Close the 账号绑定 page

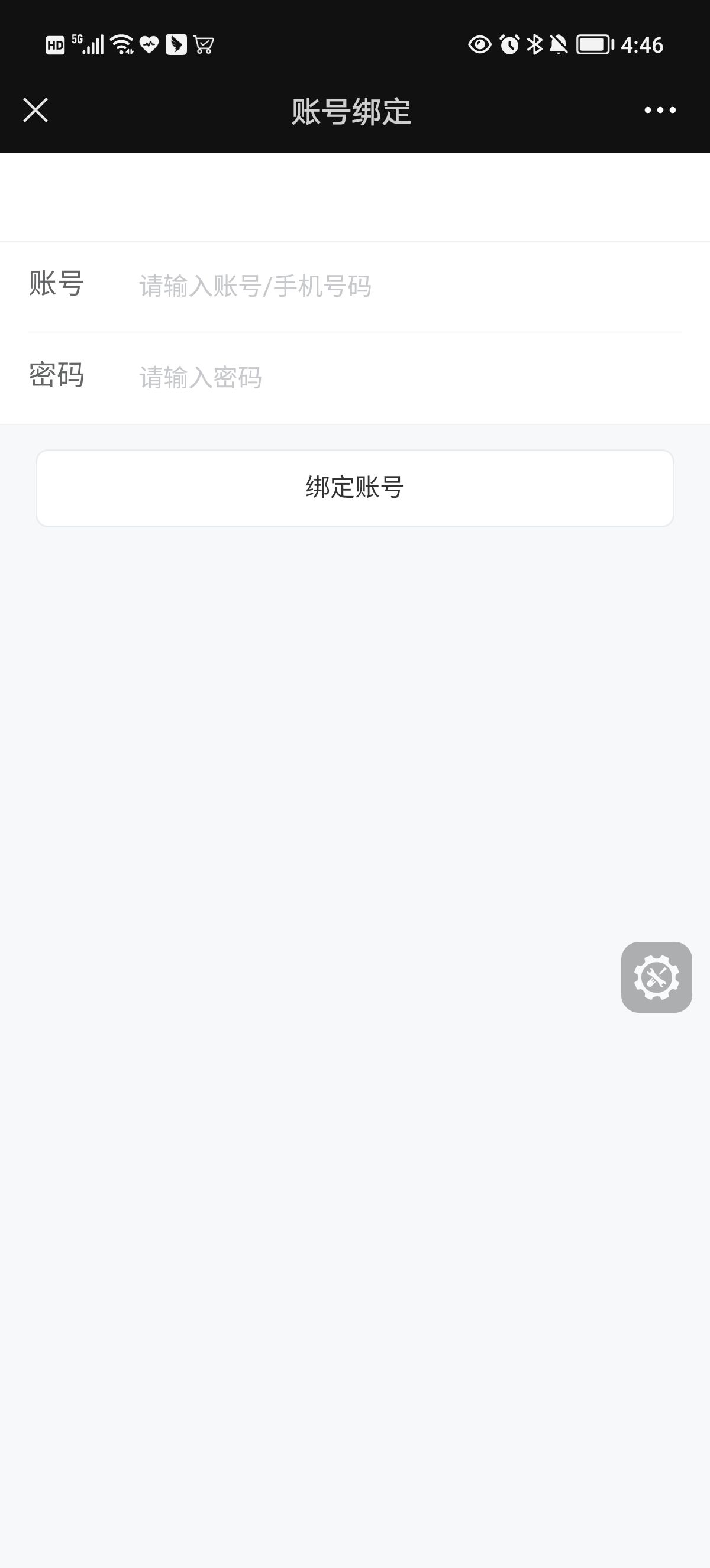click(x=35, y=110)
